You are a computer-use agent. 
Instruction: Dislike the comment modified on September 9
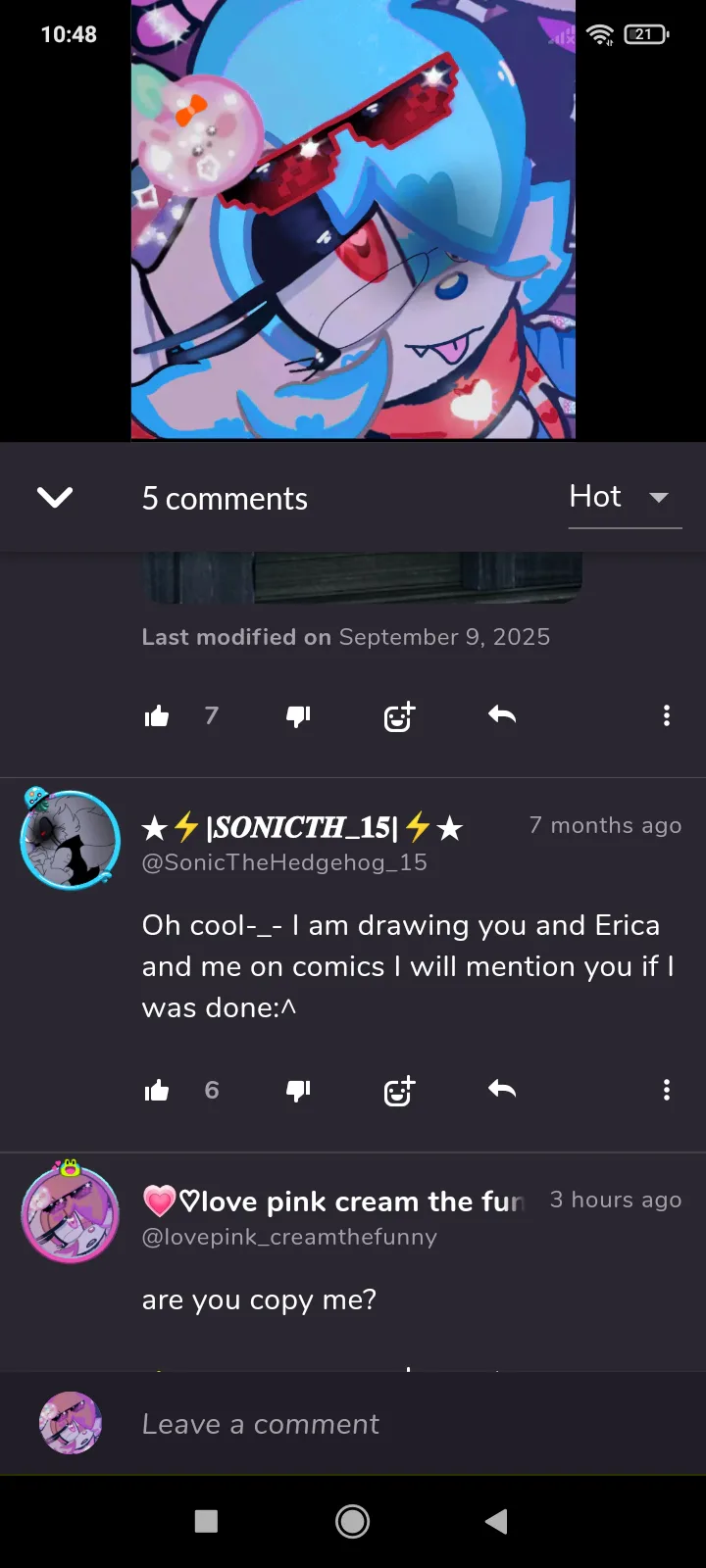pyautogui.click(x=298, y=716)
